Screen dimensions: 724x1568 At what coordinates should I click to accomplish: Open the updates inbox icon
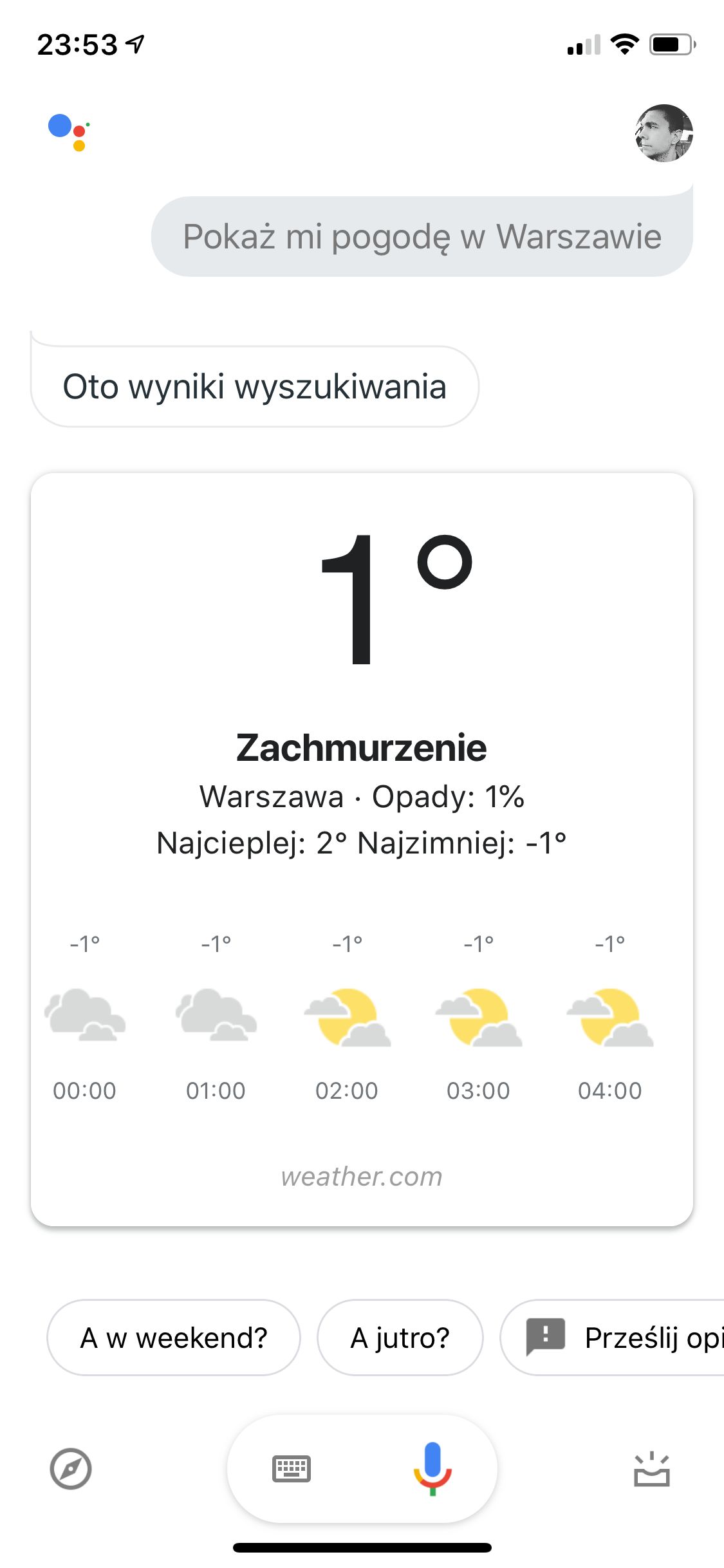652,1469
